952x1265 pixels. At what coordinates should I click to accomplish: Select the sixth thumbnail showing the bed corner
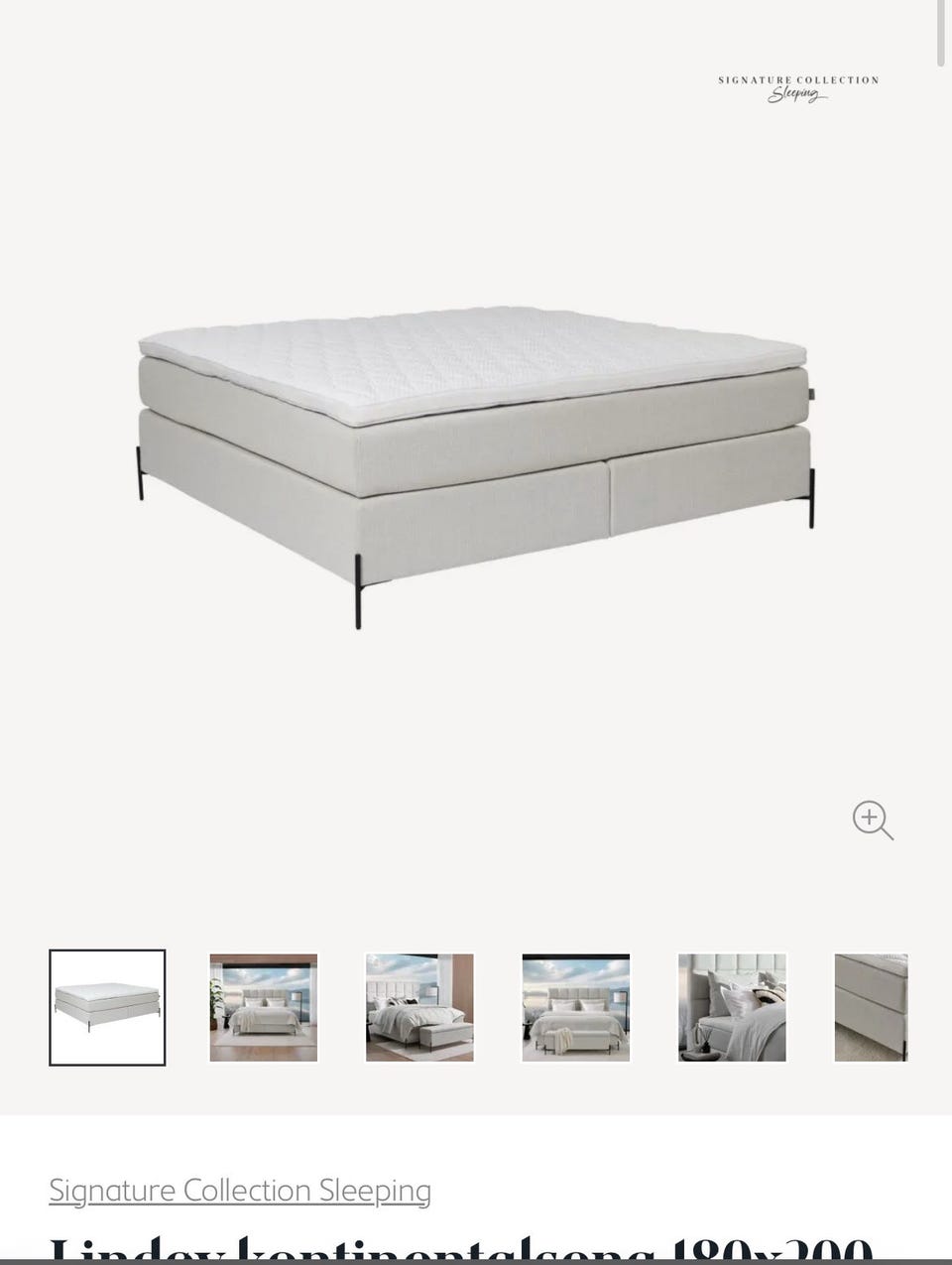[871, 1008]
